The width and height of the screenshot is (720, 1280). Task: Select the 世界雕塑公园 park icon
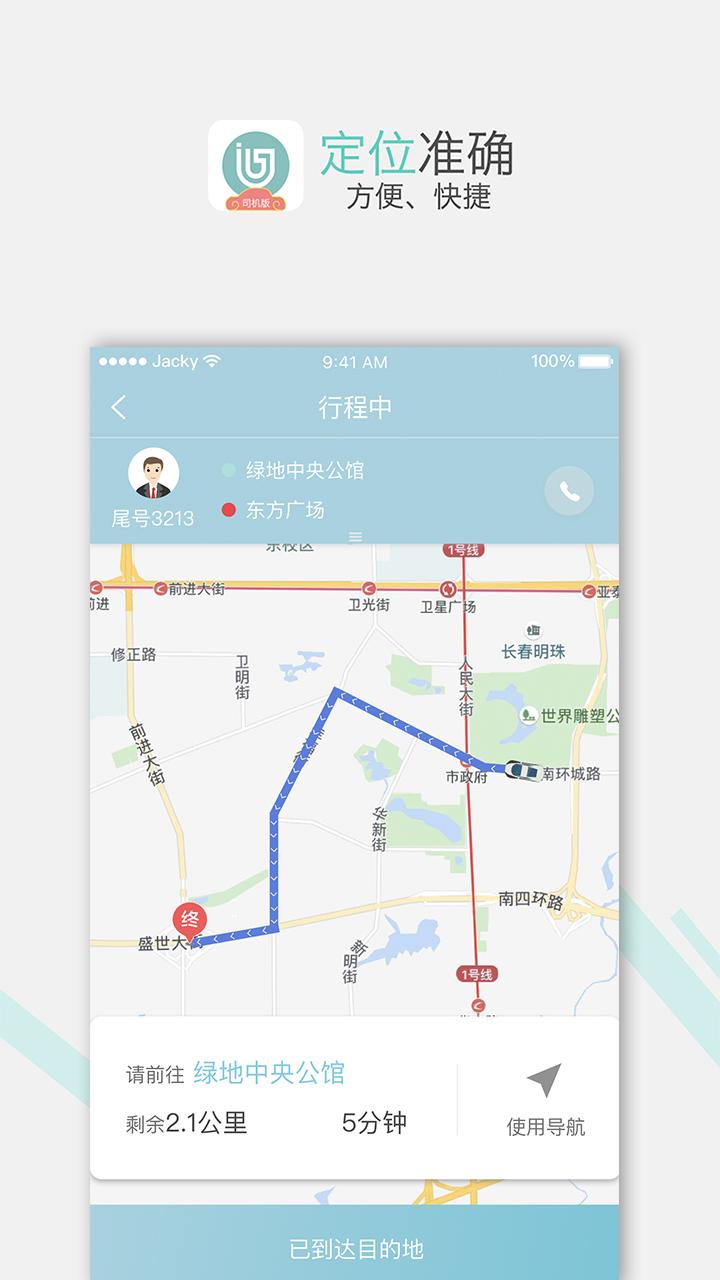527,716
